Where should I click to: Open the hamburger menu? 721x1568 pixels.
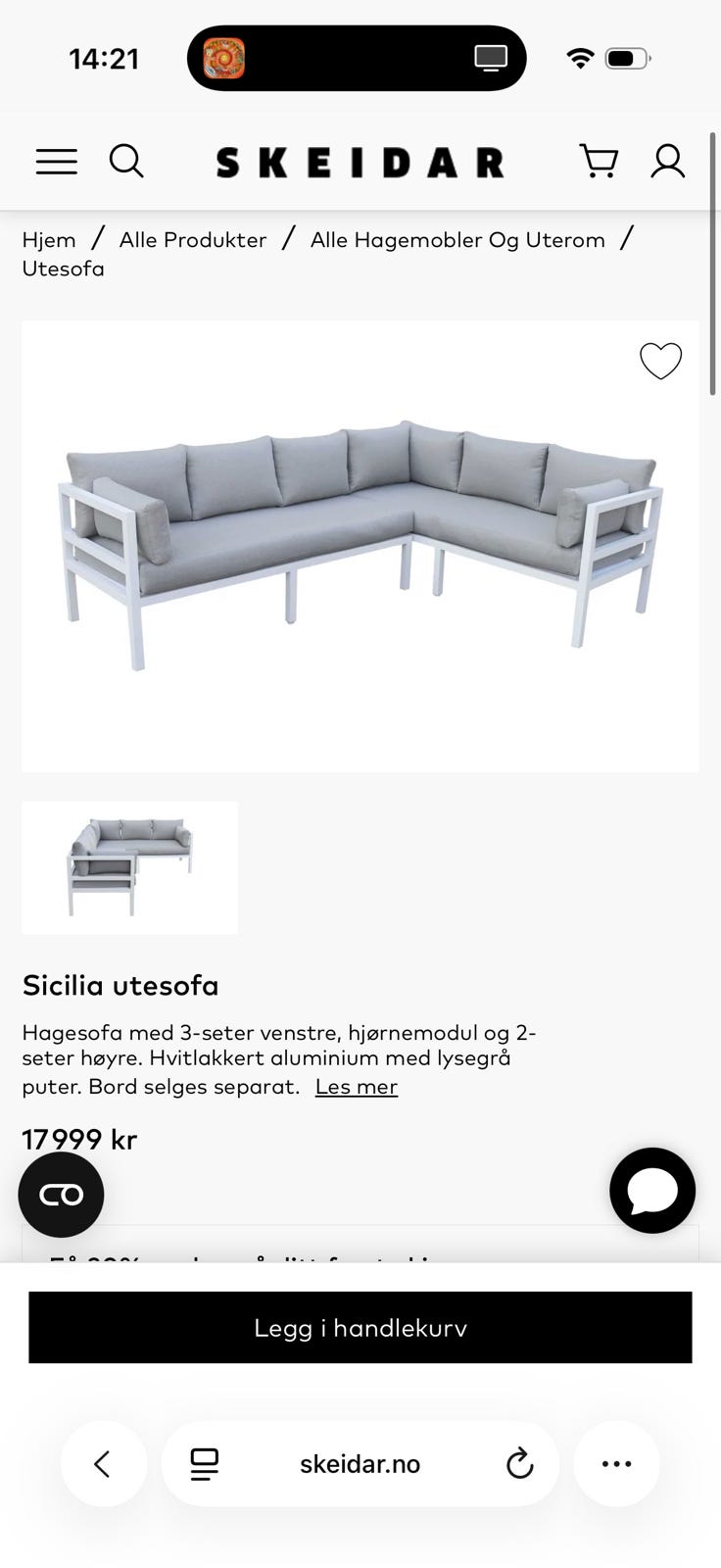click(57, 162)
